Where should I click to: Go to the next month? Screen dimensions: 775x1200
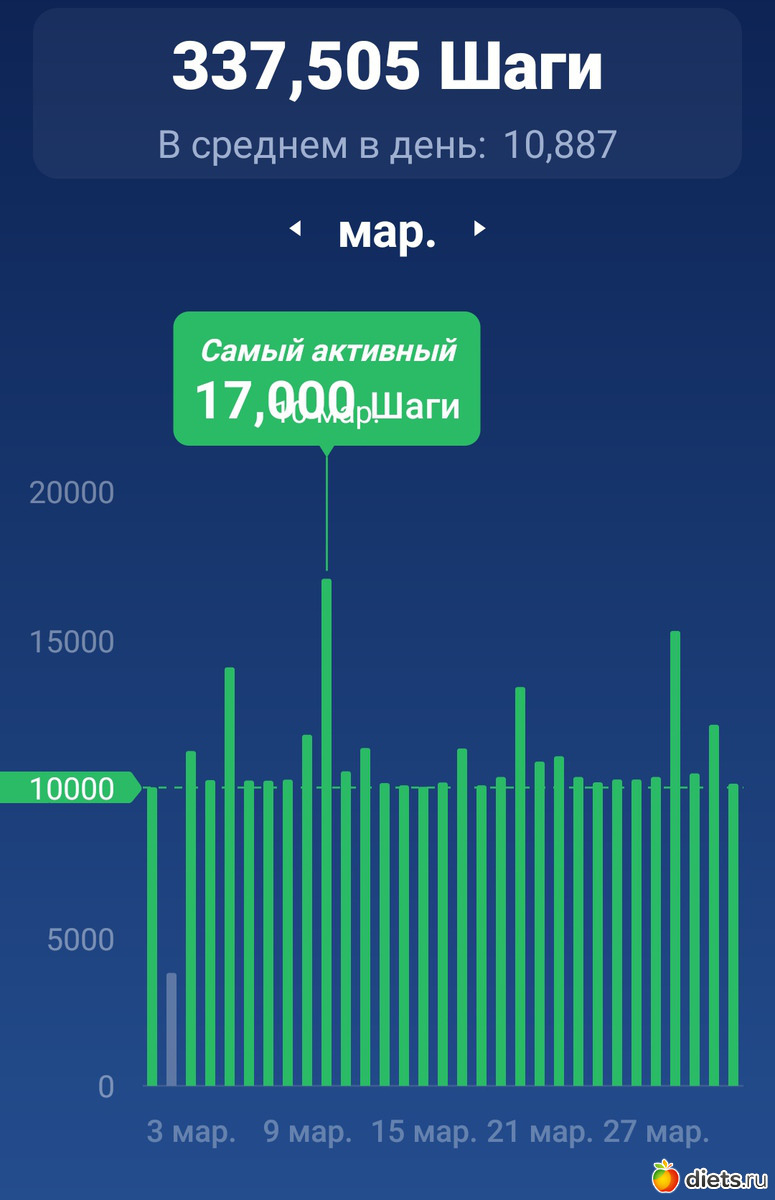(479, 229)
